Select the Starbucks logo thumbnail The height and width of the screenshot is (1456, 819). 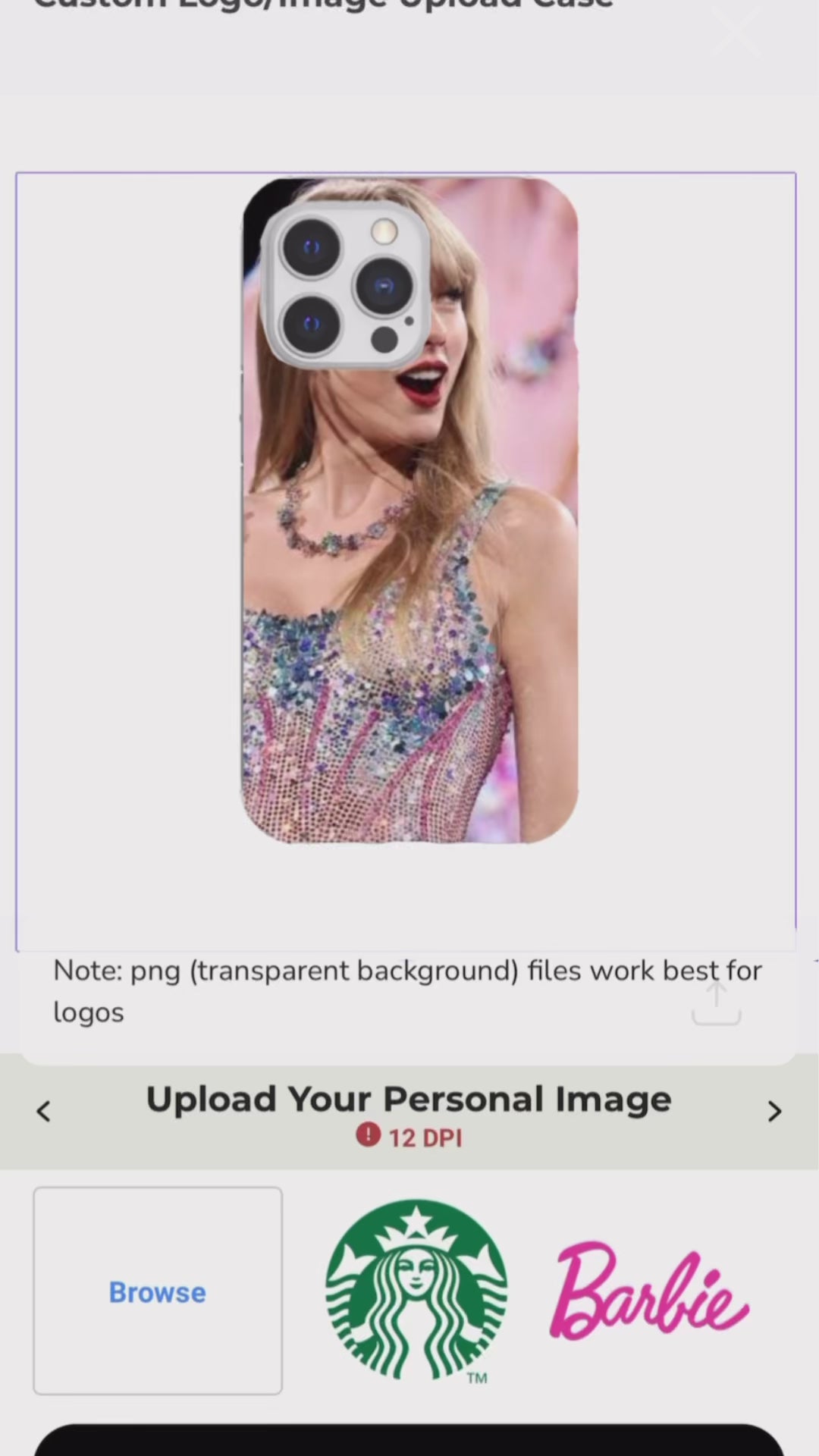click(x=416, y=1290)
